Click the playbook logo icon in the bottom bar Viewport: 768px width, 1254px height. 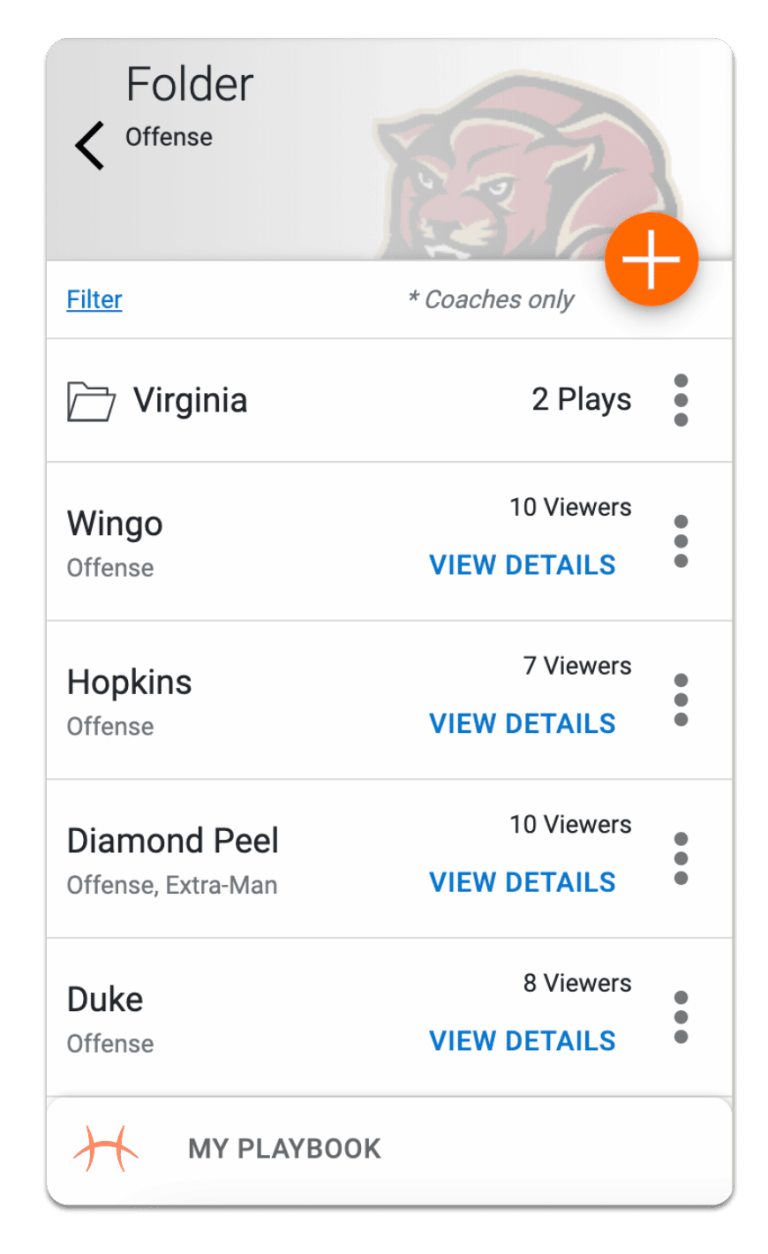[x=106, y=1146]
